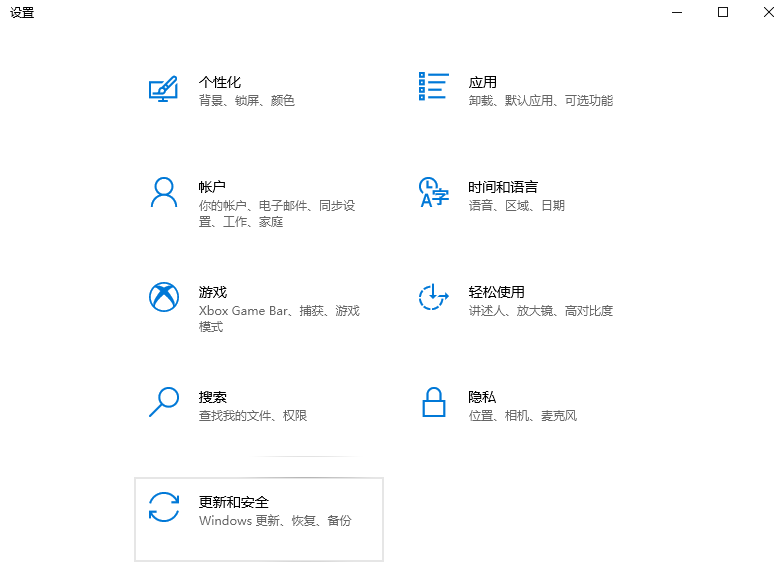Minimize the 设置 window
Screen dimensions: 784x573
pos(679,12)
